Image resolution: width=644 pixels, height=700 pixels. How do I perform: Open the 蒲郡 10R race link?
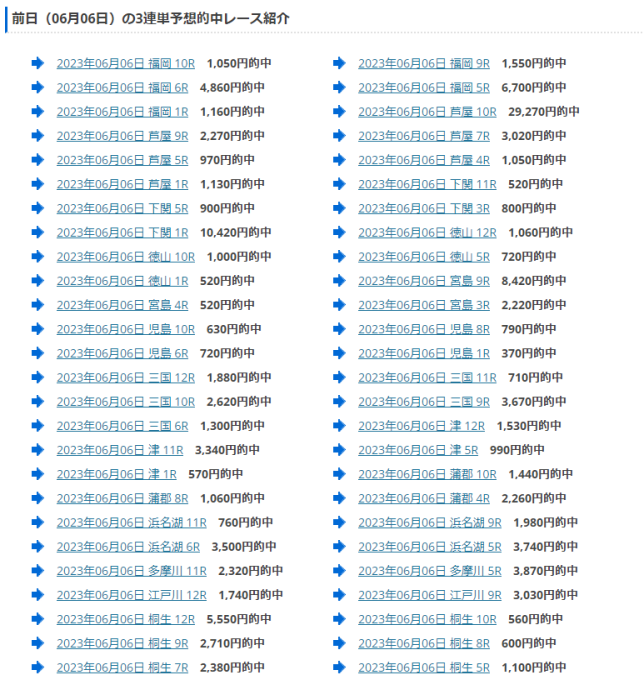click(427, 474)
